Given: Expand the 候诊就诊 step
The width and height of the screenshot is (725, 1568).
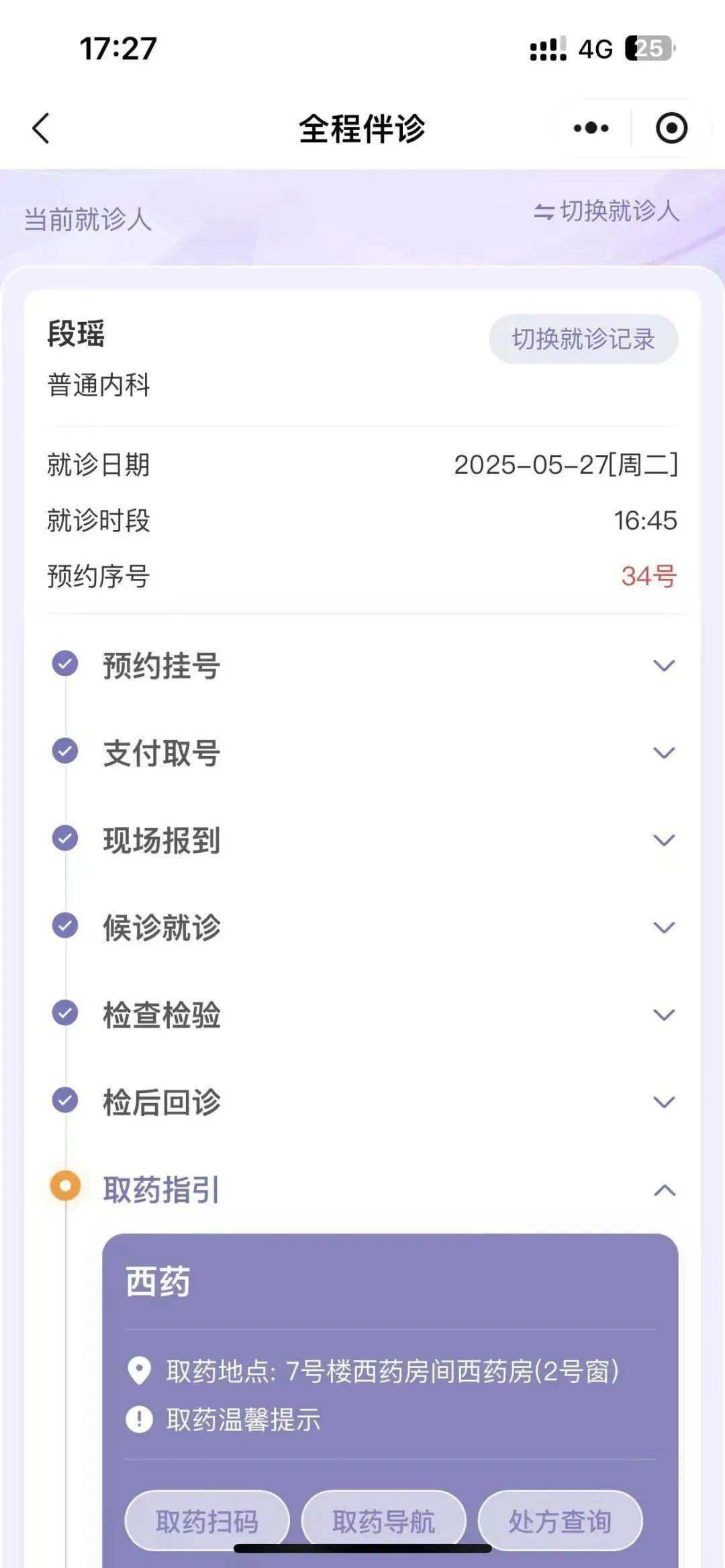Looking at the screenshot, I should (x=663, y=927).
